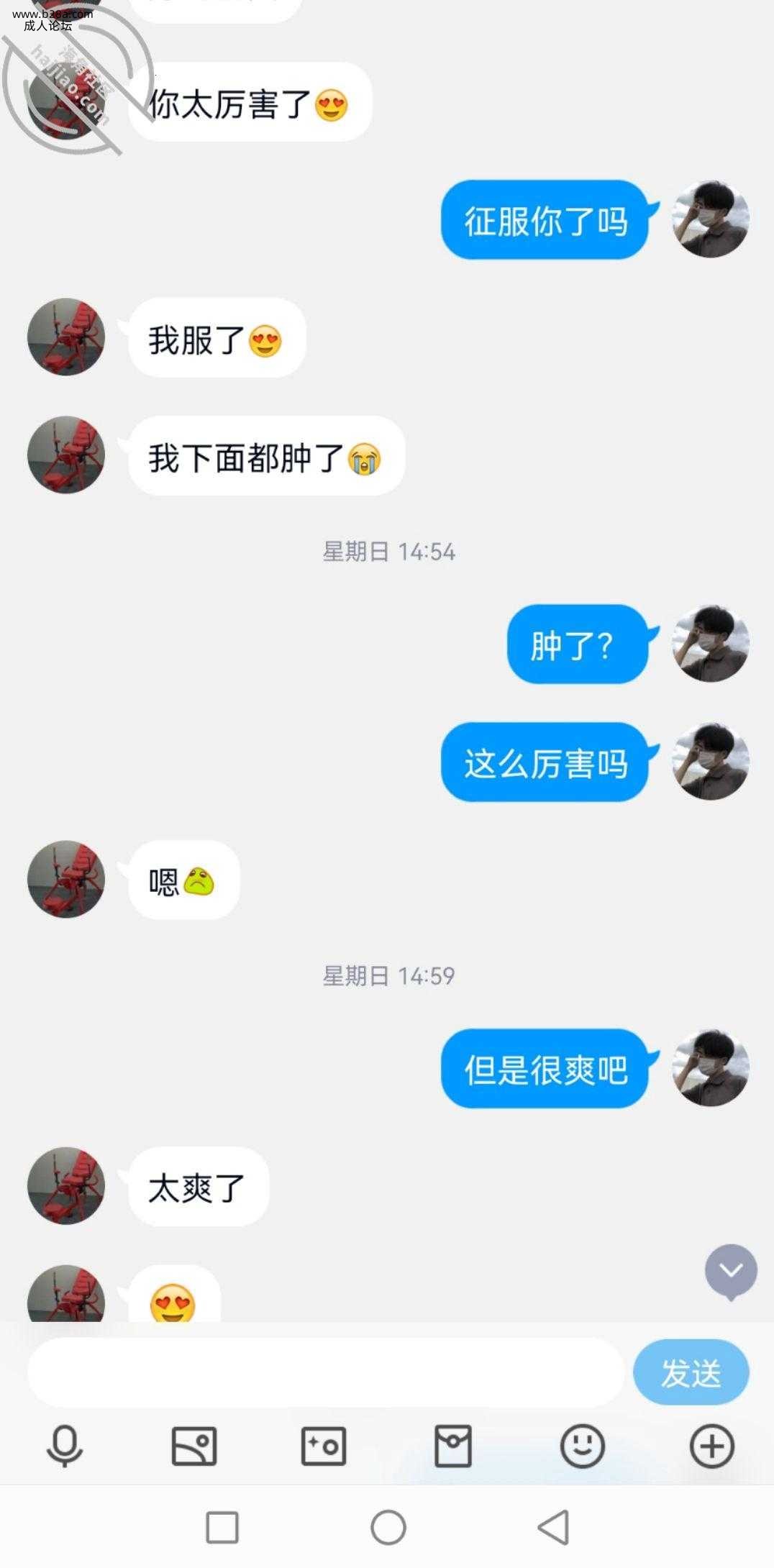This screenshot has height=1568, width=774.
Task: Tap the message input field
Action: pyautogui.click(x=325, y=1372)
